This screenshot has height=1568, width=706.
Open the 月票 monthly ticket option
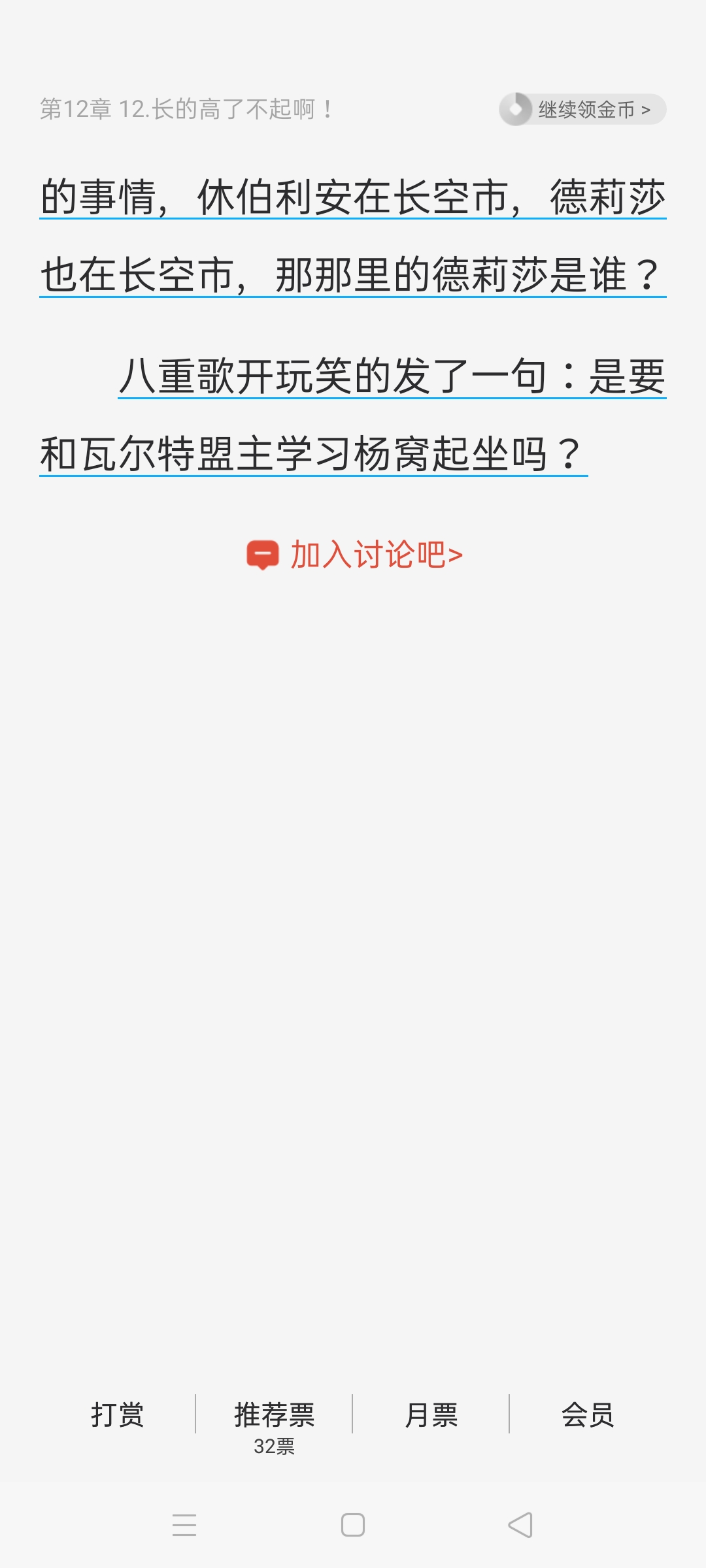click(431, 1414)
